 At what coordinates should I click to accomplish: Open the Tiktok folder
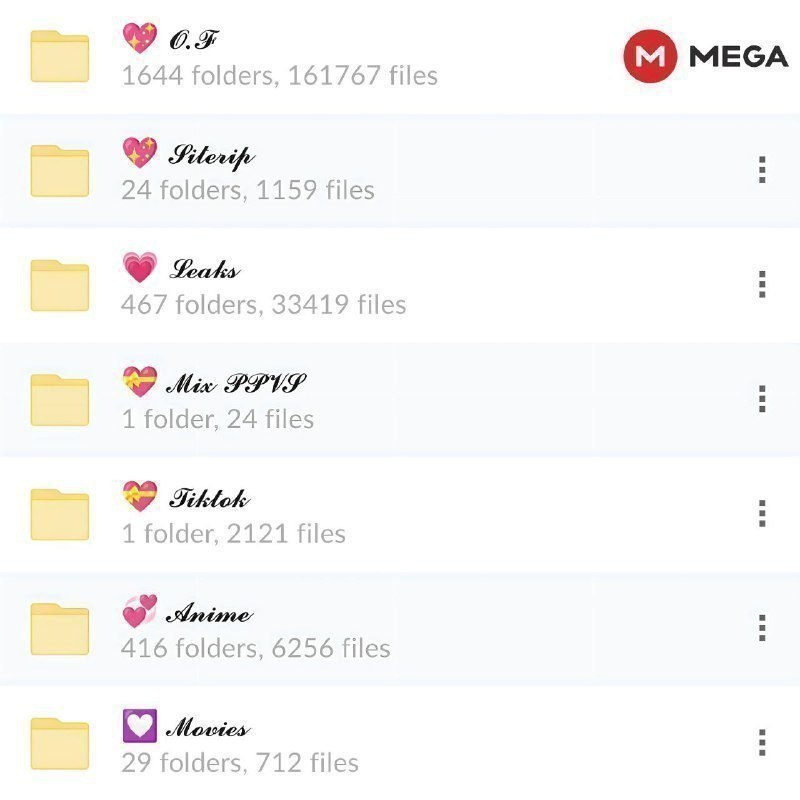[400, 514]
